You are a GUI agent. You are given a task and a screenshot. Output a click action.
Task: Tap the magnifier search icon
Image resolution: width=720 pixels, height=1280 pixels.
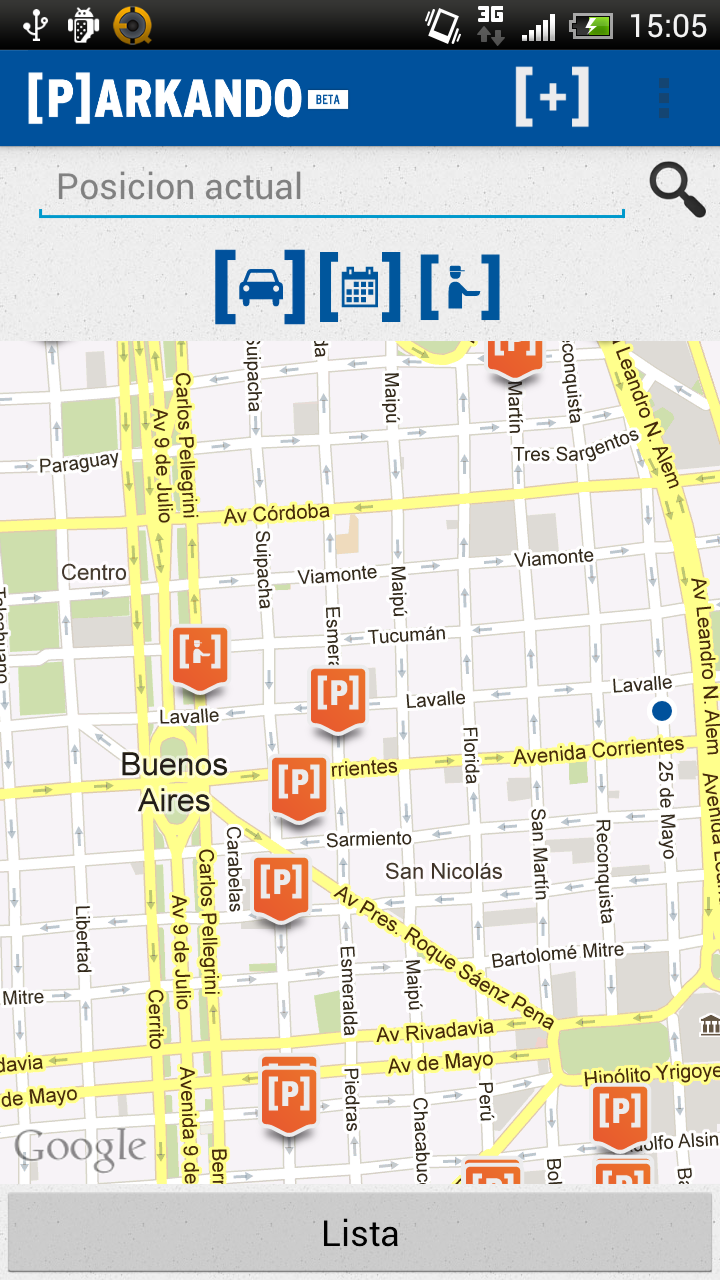[677, 189]
